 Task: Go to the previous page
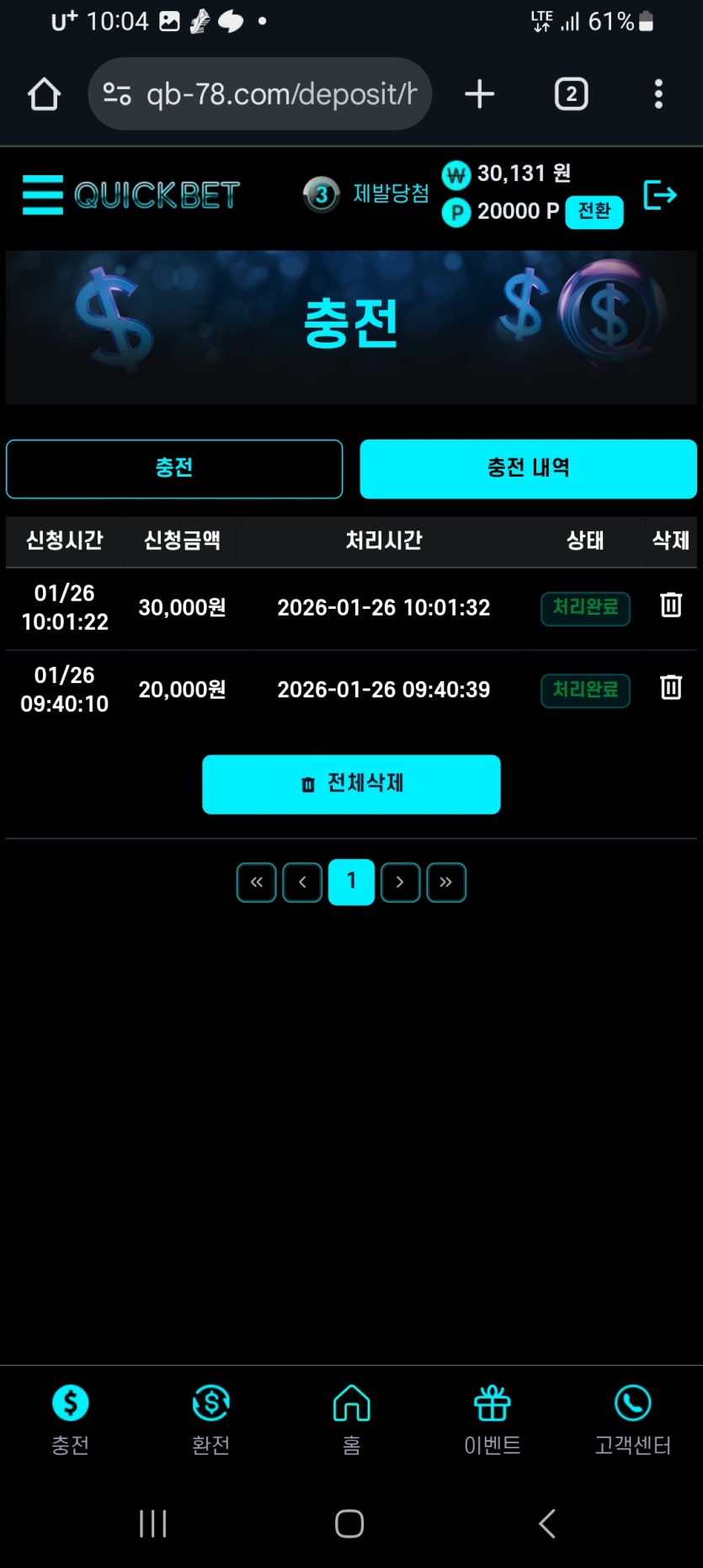(302, 883)
